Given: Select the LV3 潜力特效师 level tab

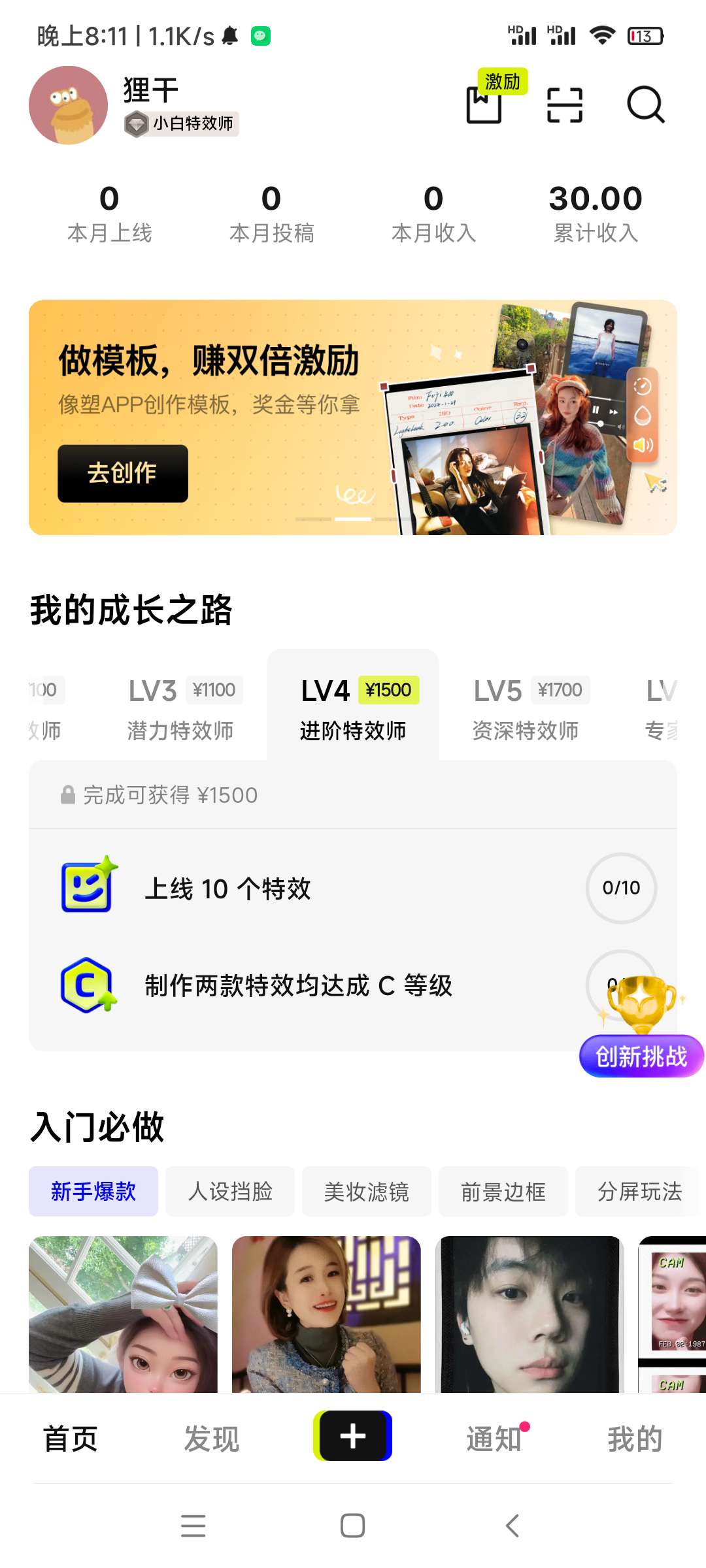Looking at the screenshot, I should (x=181, y=708).
